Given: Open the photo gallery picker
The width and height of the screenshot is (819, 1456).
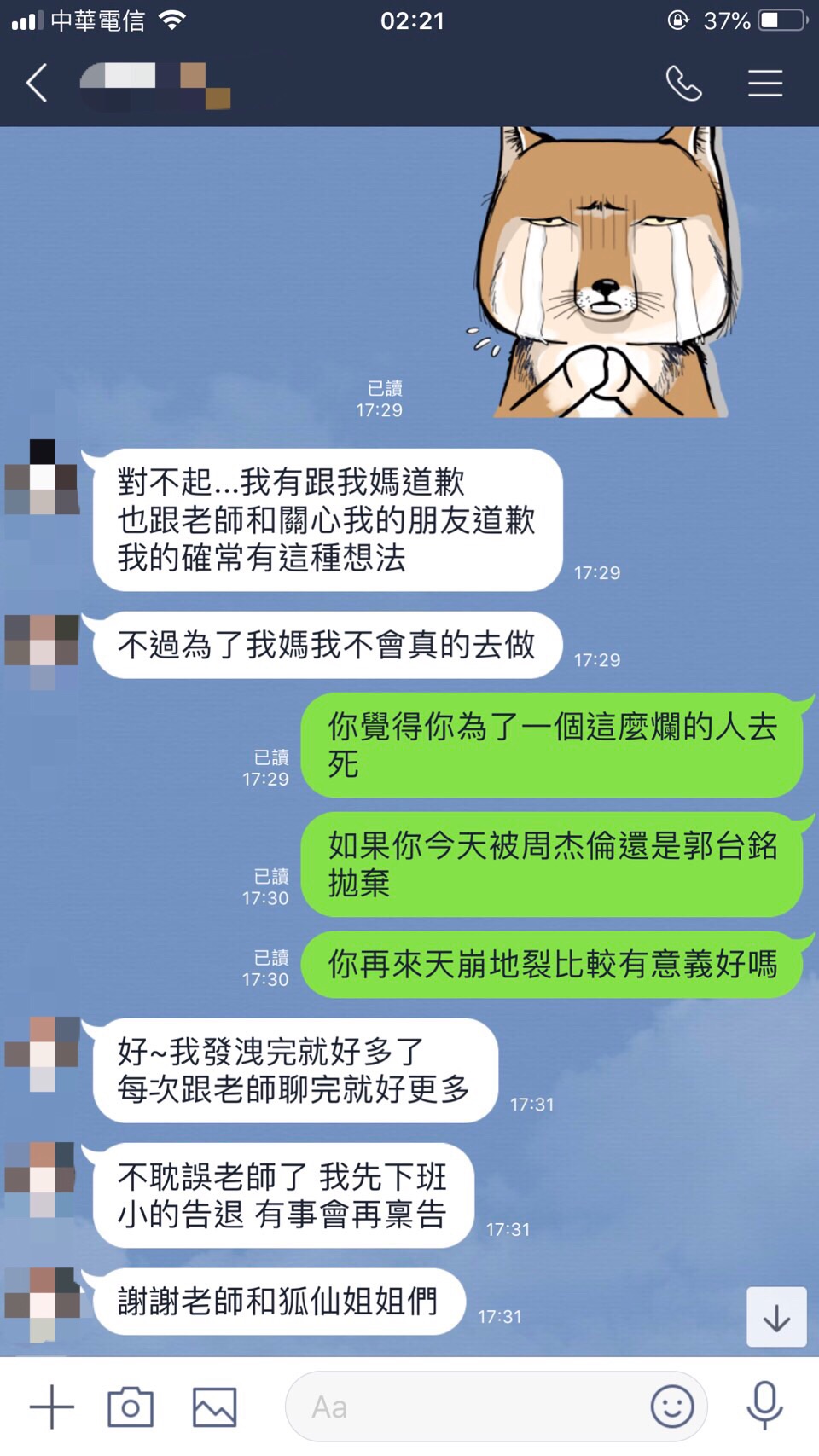Looking at the screenshot, I should (x=214, y=1407).
